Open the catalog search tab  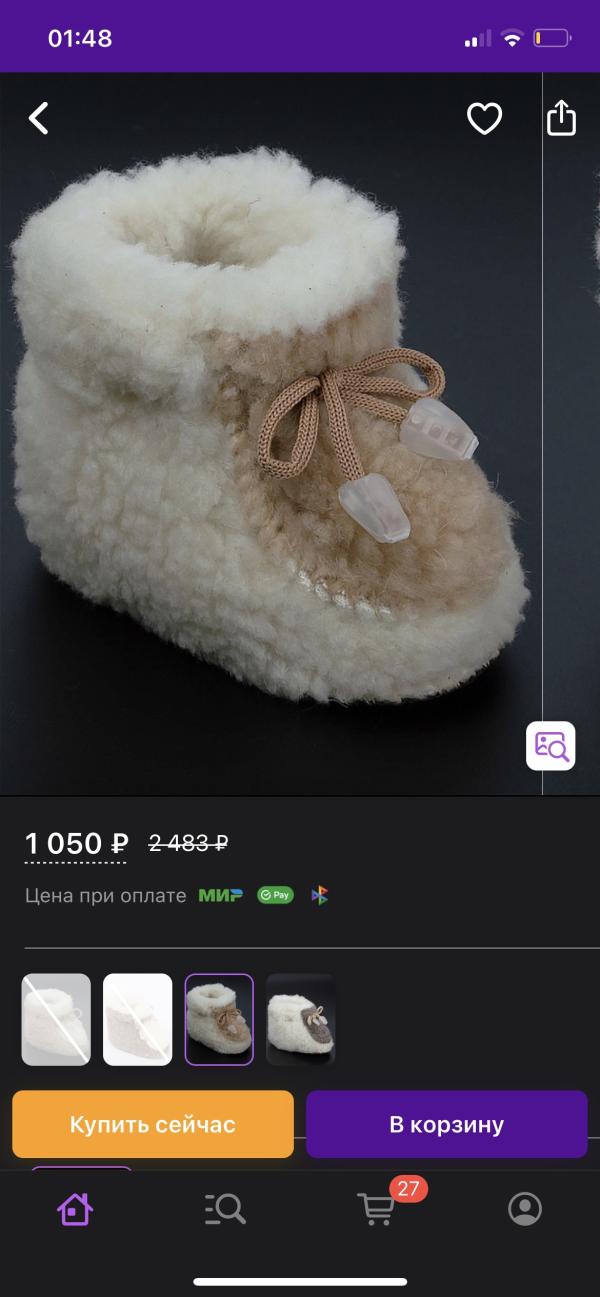tap(225, 1209)
